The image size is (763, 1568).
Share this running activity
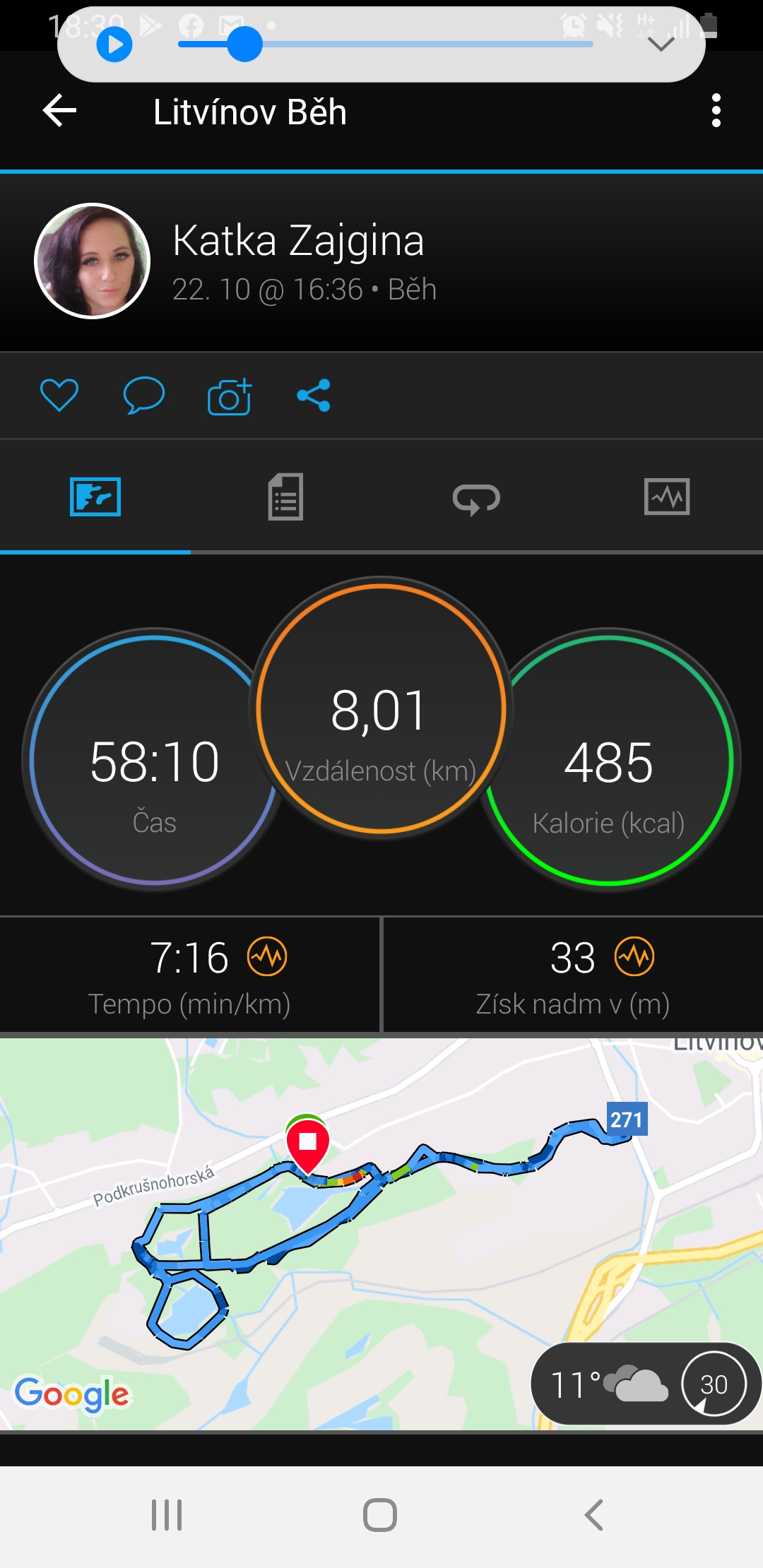tap(314, 396)
